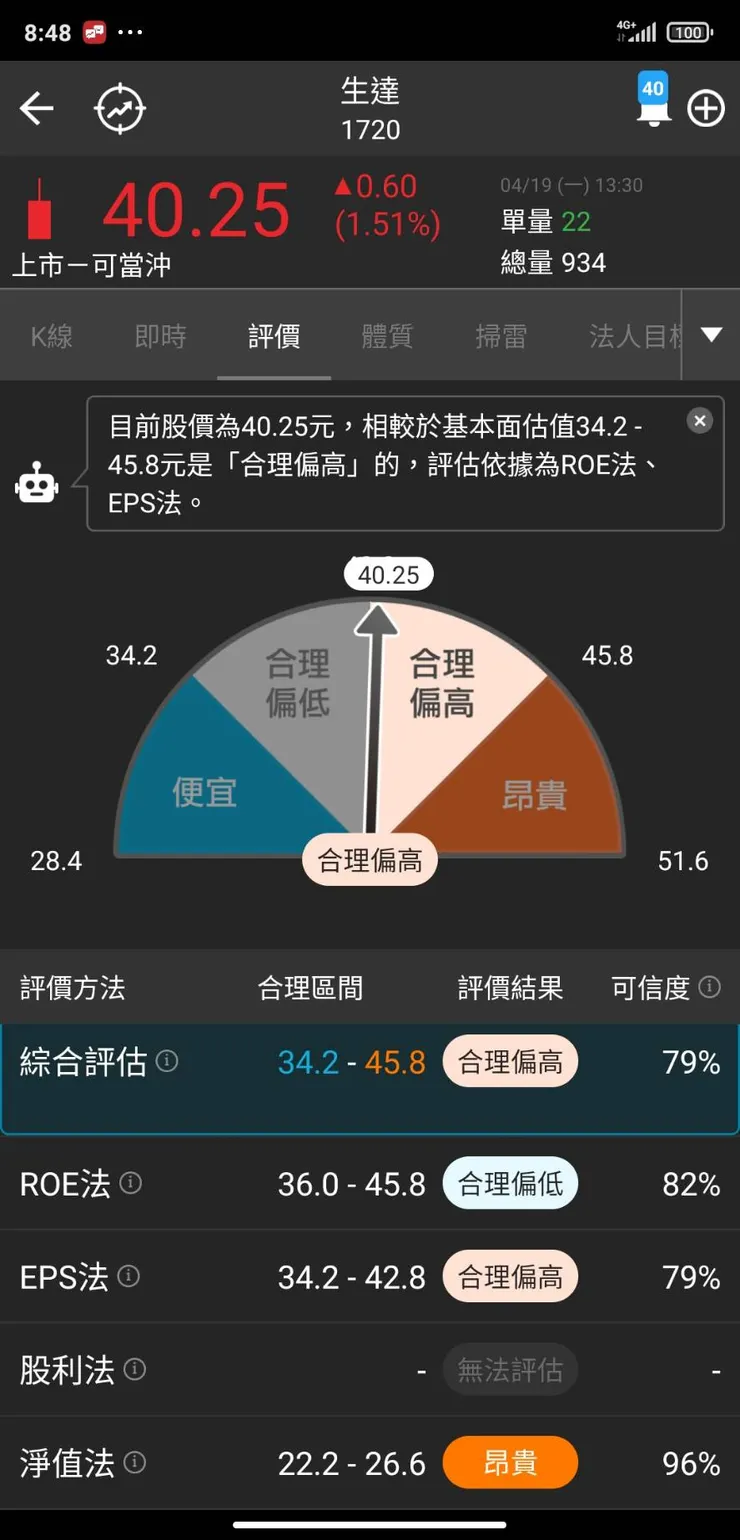This screenshot has width=740, height=1540.
Task: Open the notification bell with badge 40
Action: coord(654,108)
